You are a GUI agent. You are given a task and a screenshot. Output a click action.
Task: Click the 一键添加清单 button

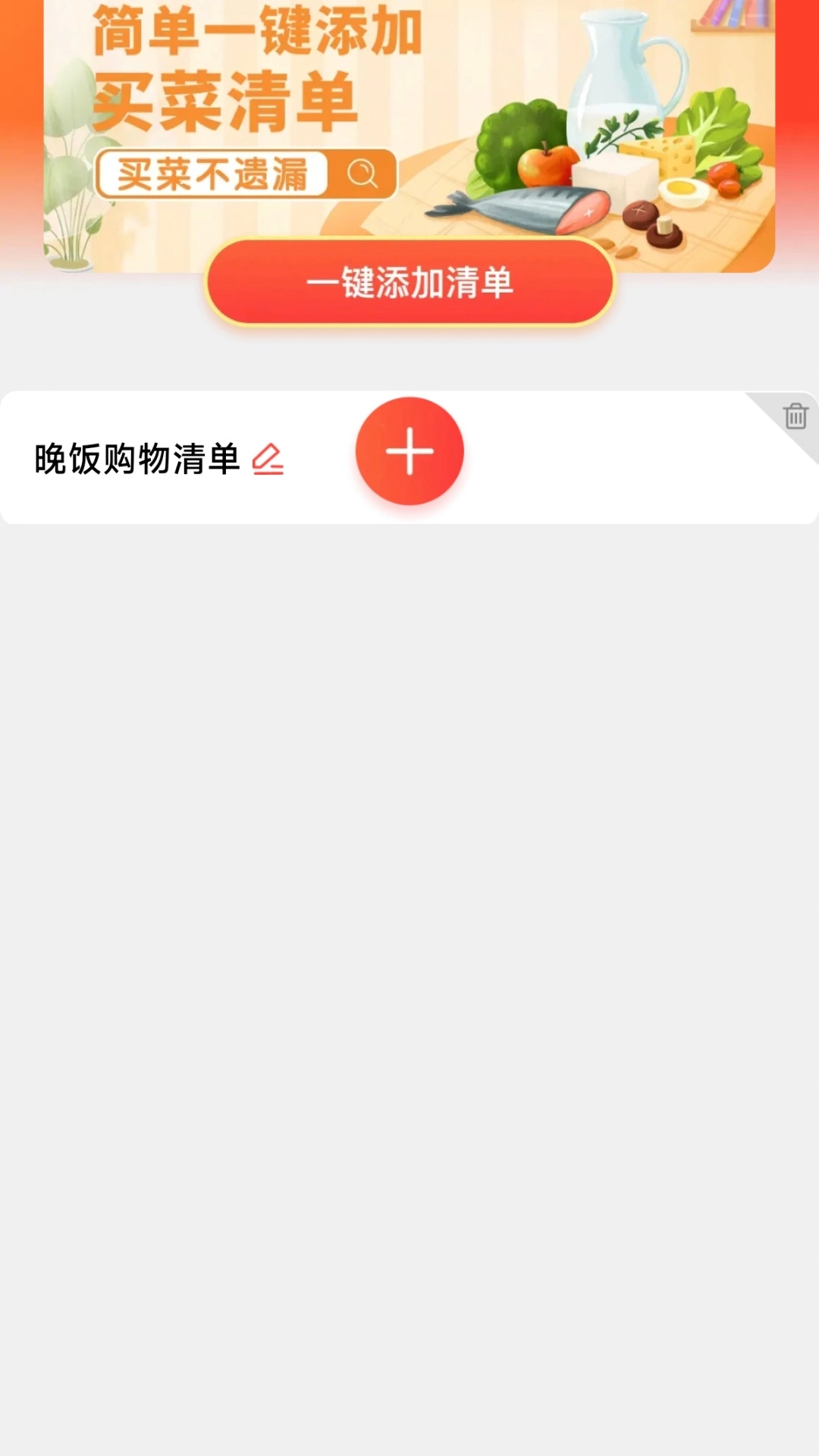tap(409, 282)
